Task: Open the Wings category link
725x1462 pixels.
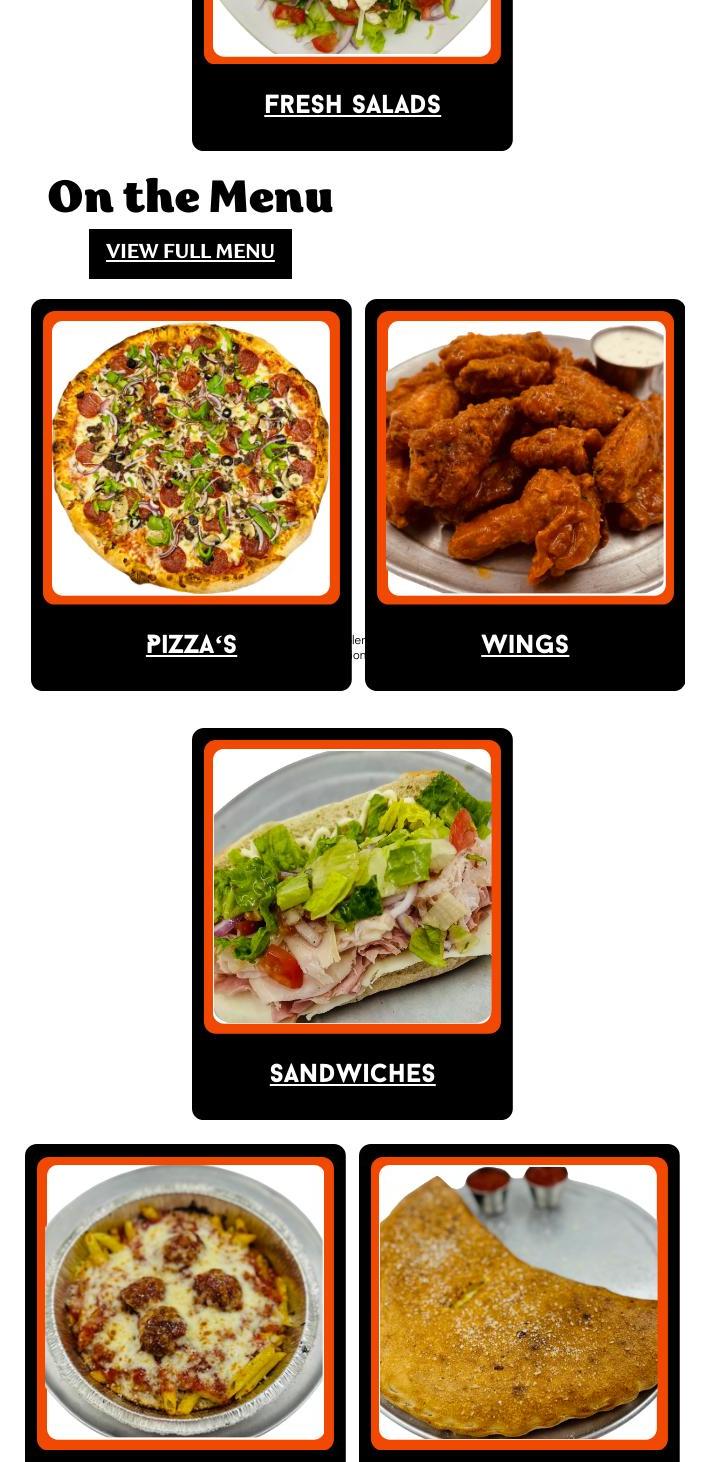Action: (x=525, y=645)
